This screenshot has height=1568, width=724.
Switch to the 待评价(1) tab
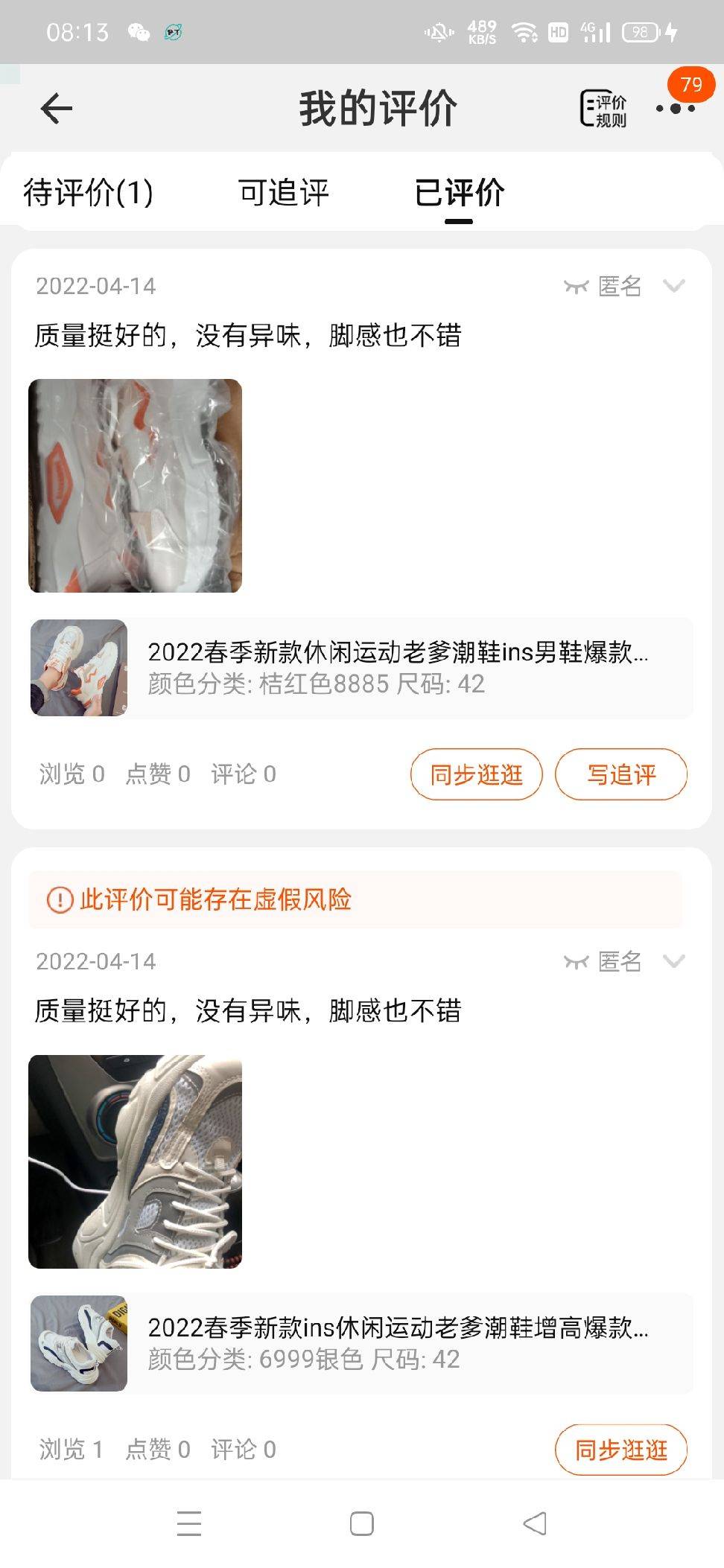click(88, 193)
